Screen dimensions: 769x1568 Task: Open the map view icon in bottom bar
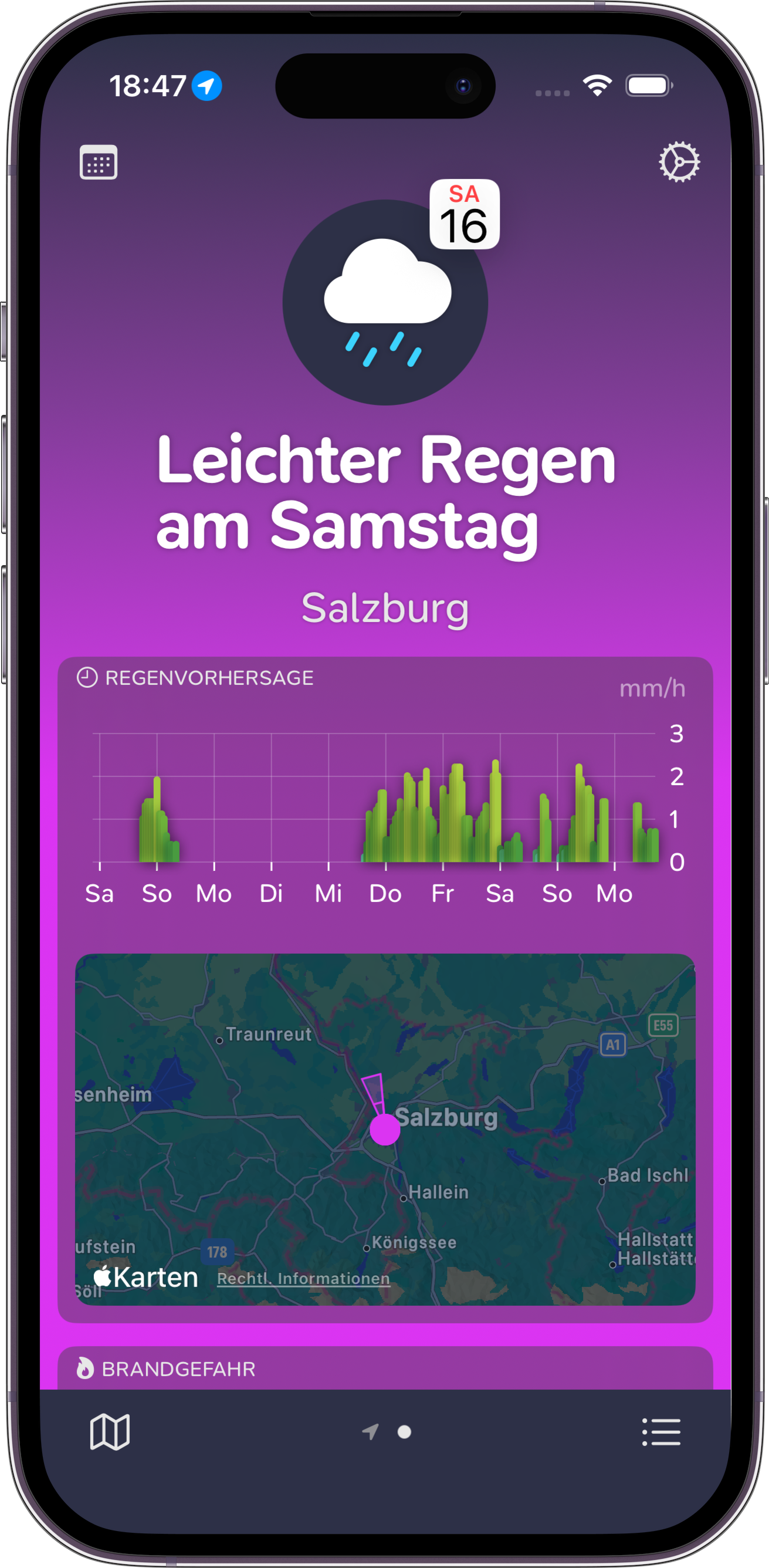coord(110,1432)
